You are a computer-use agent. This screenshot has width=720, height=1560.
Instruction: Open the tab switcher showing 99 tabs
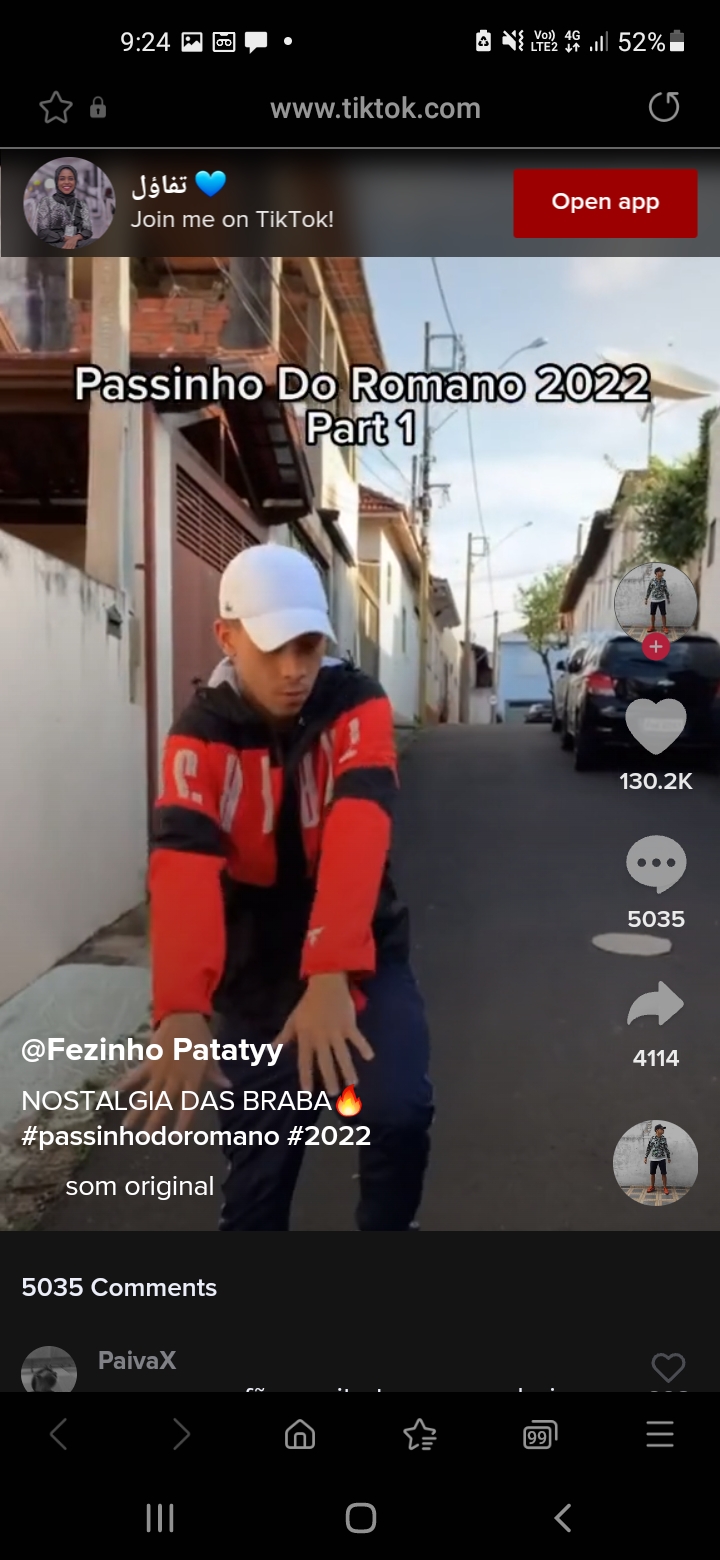[x=540, y=1437]
